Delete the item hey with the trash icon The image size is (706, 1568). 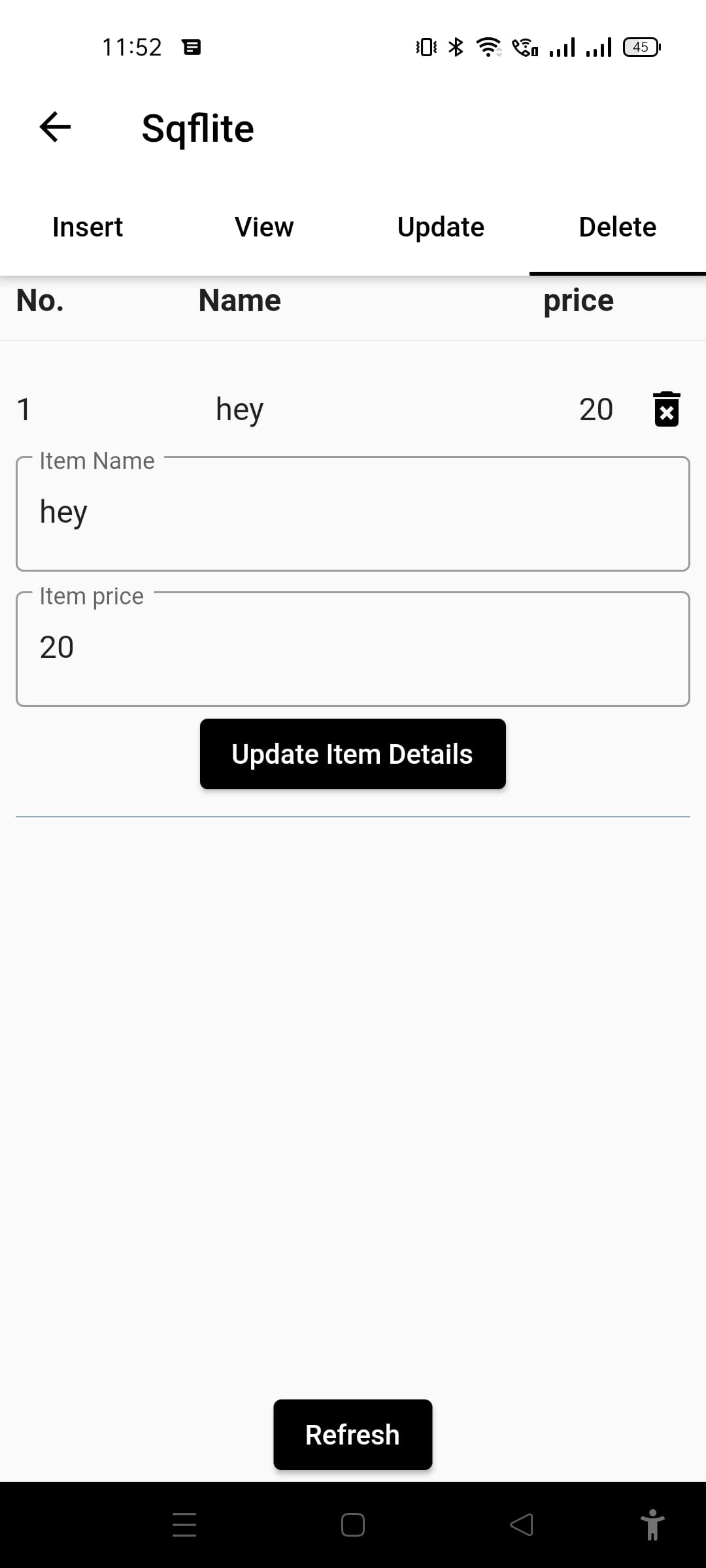pyautogui.click(x=666, y=410)
